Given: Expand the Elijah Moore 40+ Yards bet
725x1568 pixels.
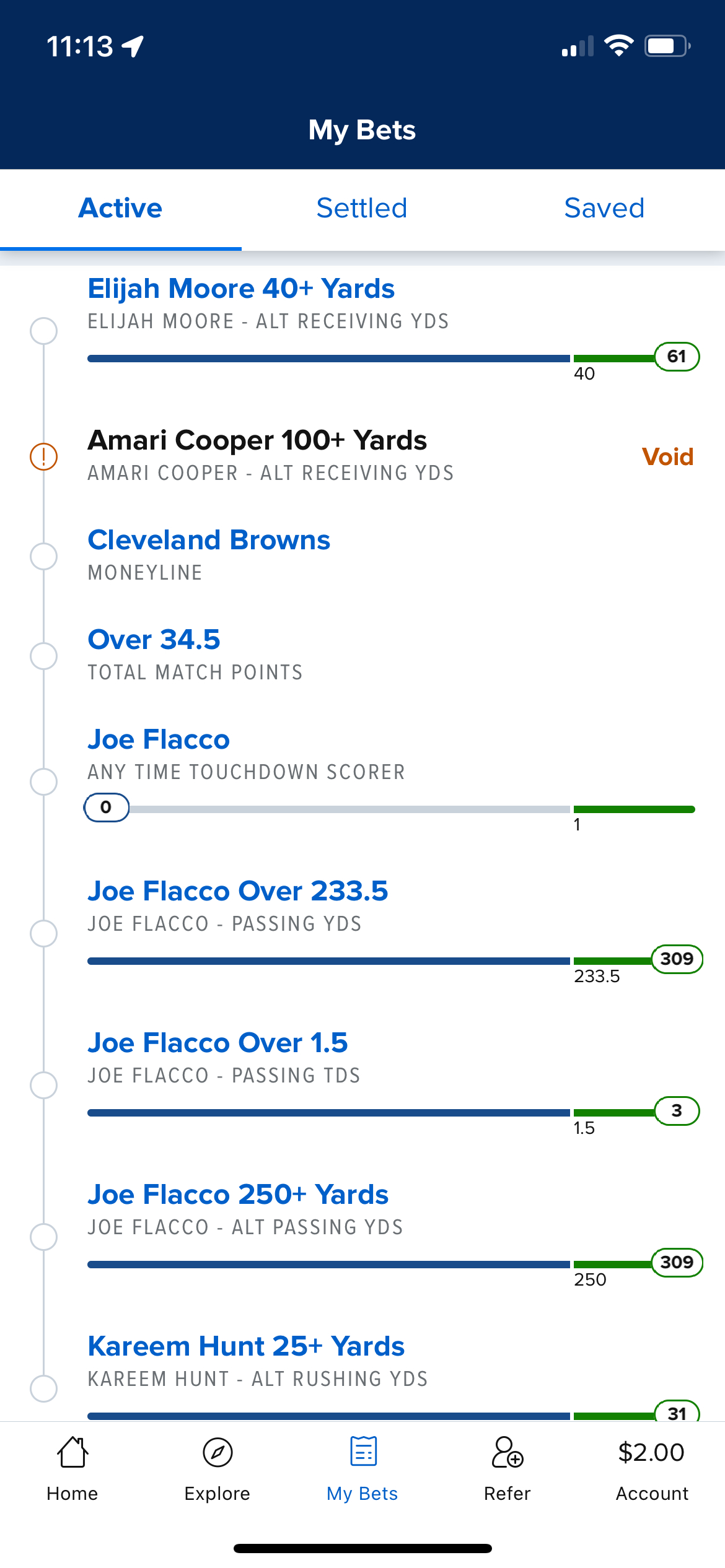Looking at the screenshot, I should (x=242, y=287).
